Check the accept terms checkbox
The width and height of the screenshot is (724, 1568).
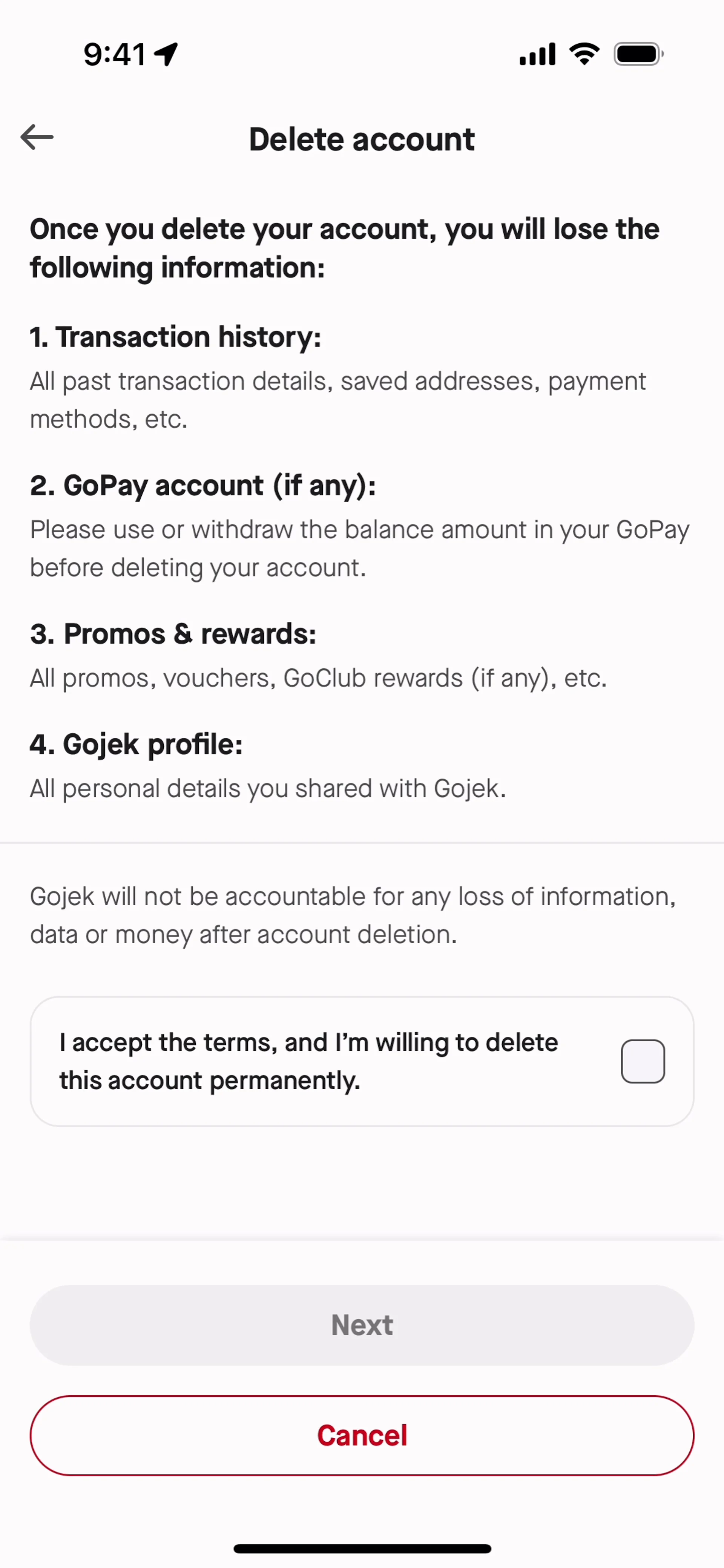click(x=643, y=1062)
